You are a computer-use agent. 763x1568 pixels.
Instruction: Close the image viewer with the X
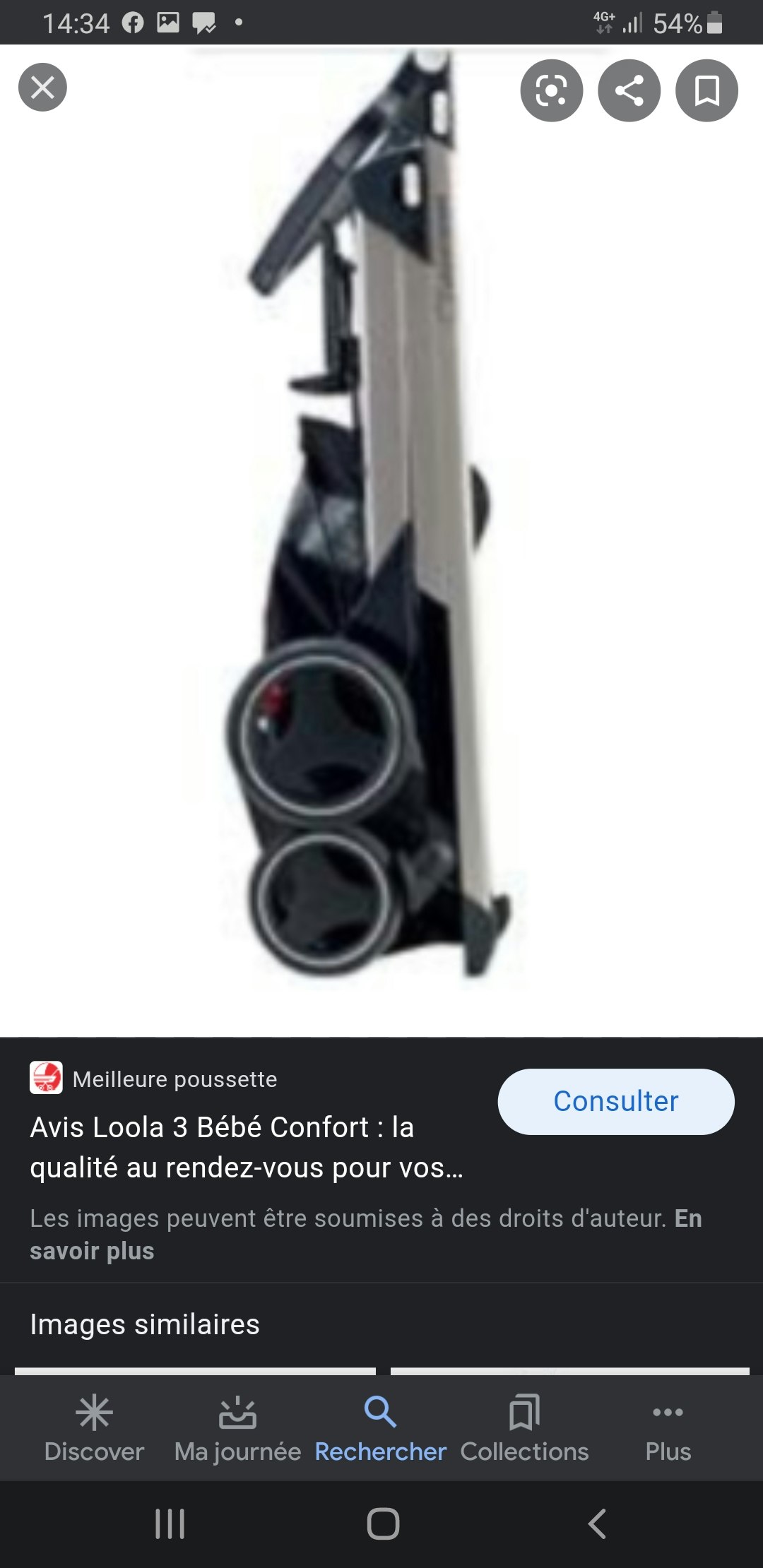(42, 87)
